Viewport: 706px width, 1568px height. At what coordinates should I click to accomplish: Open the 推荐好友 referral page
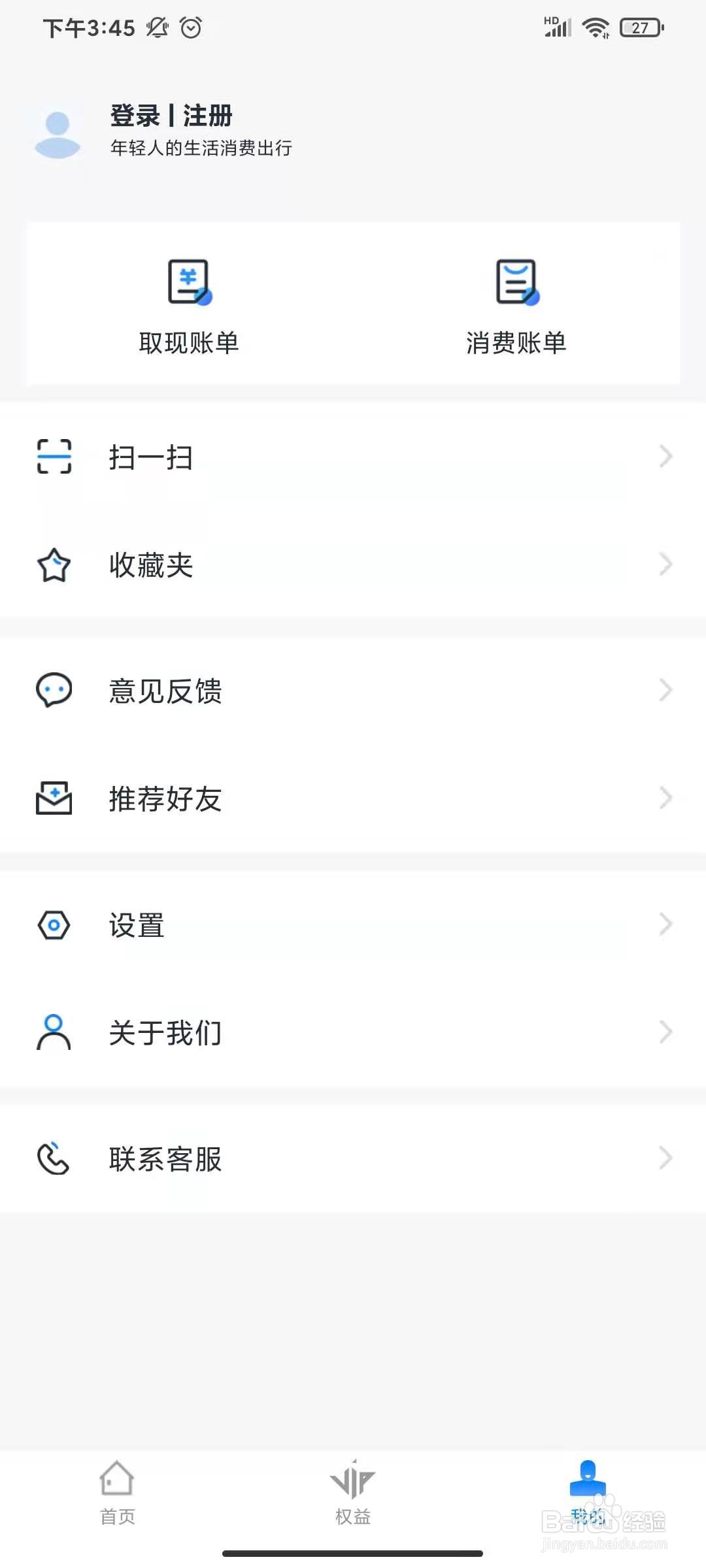pos(165,798)
